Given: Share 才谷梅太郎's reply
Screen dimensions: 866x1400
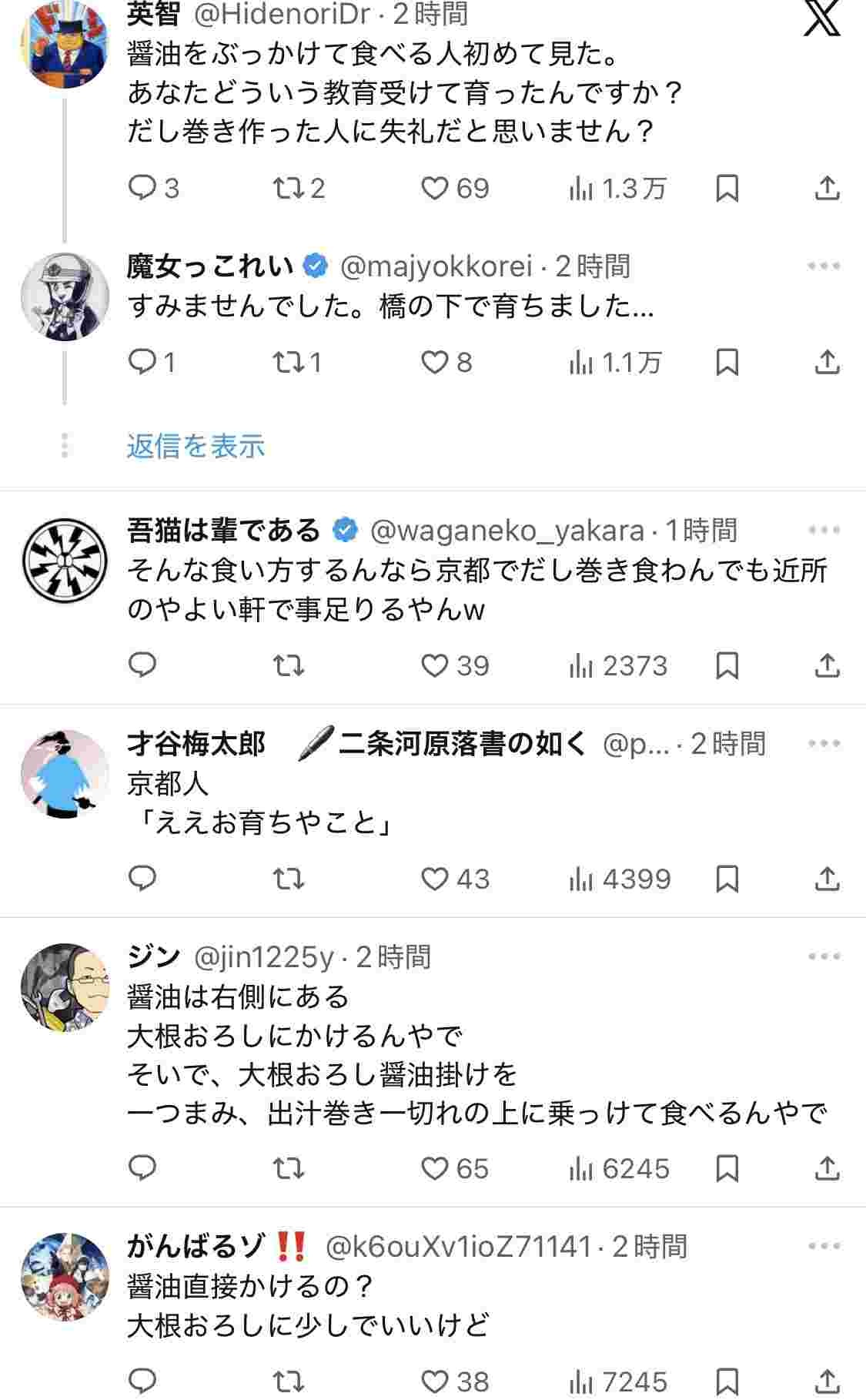Looking at the screenshot, I should coord(827,878).
